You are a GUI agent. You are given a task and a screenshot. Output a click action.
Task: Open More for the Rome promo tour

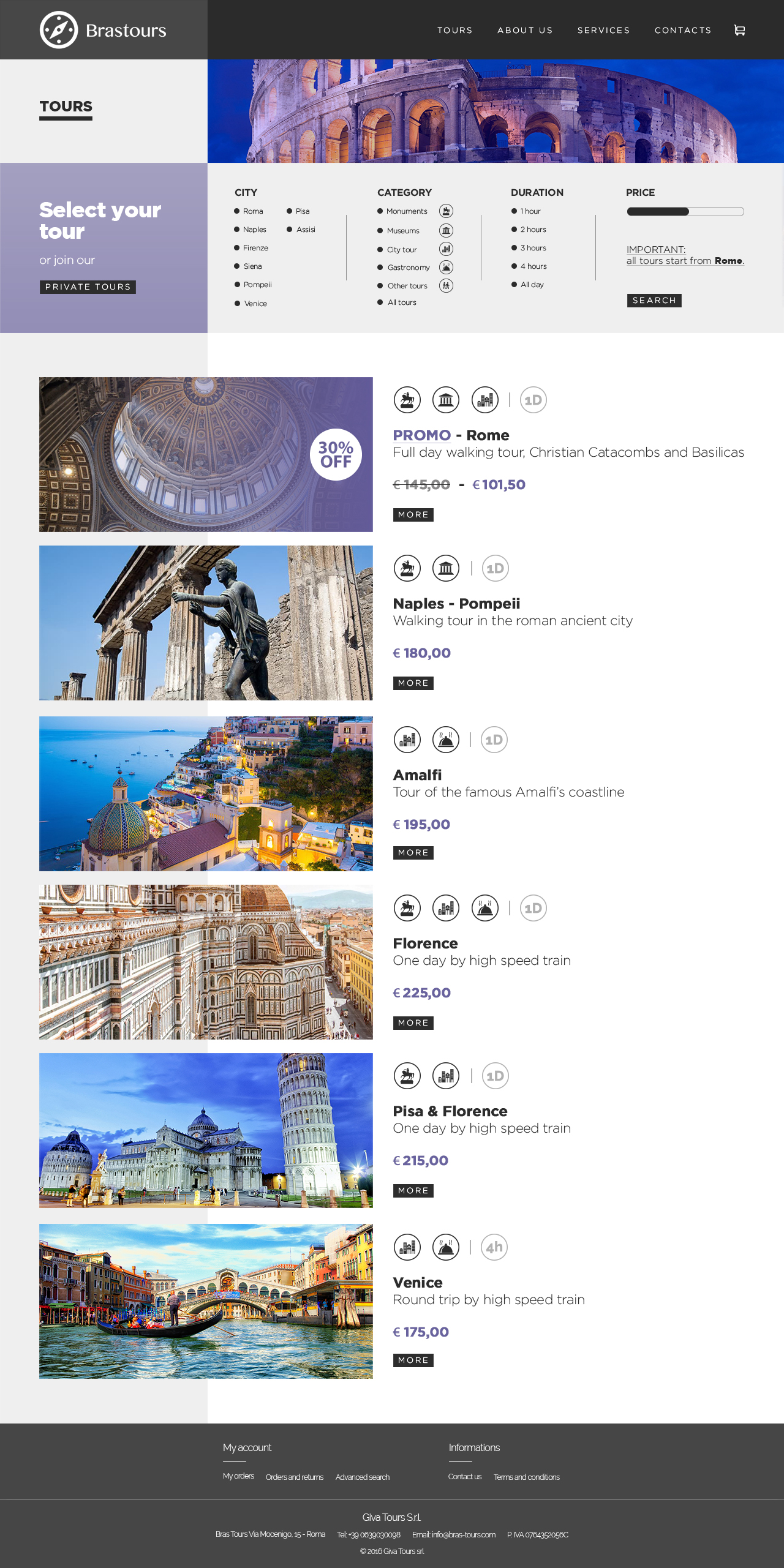tap(413, 515)
